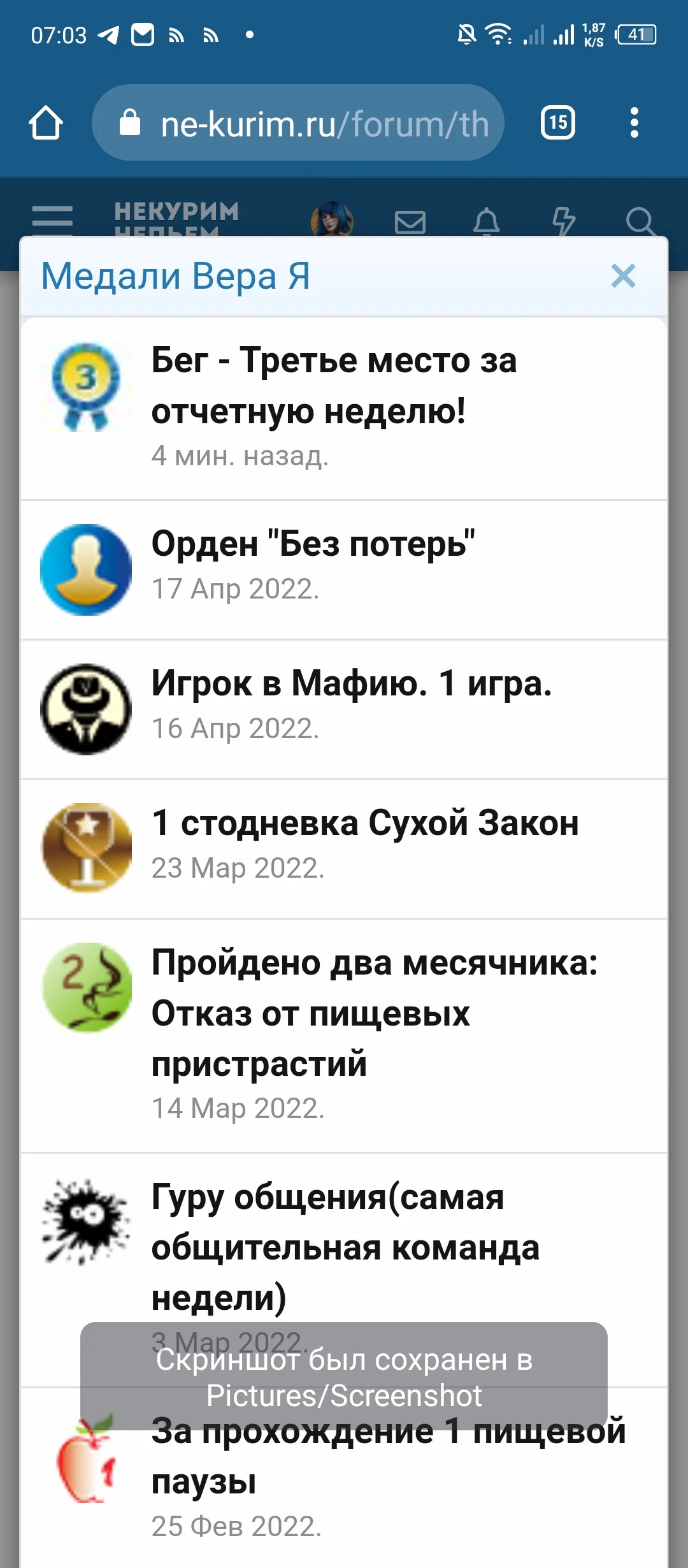The width and height of the screenshot is (688, 1568).
Task: Click the green '2' месячника medal icon
Action: tap(86, 988)
